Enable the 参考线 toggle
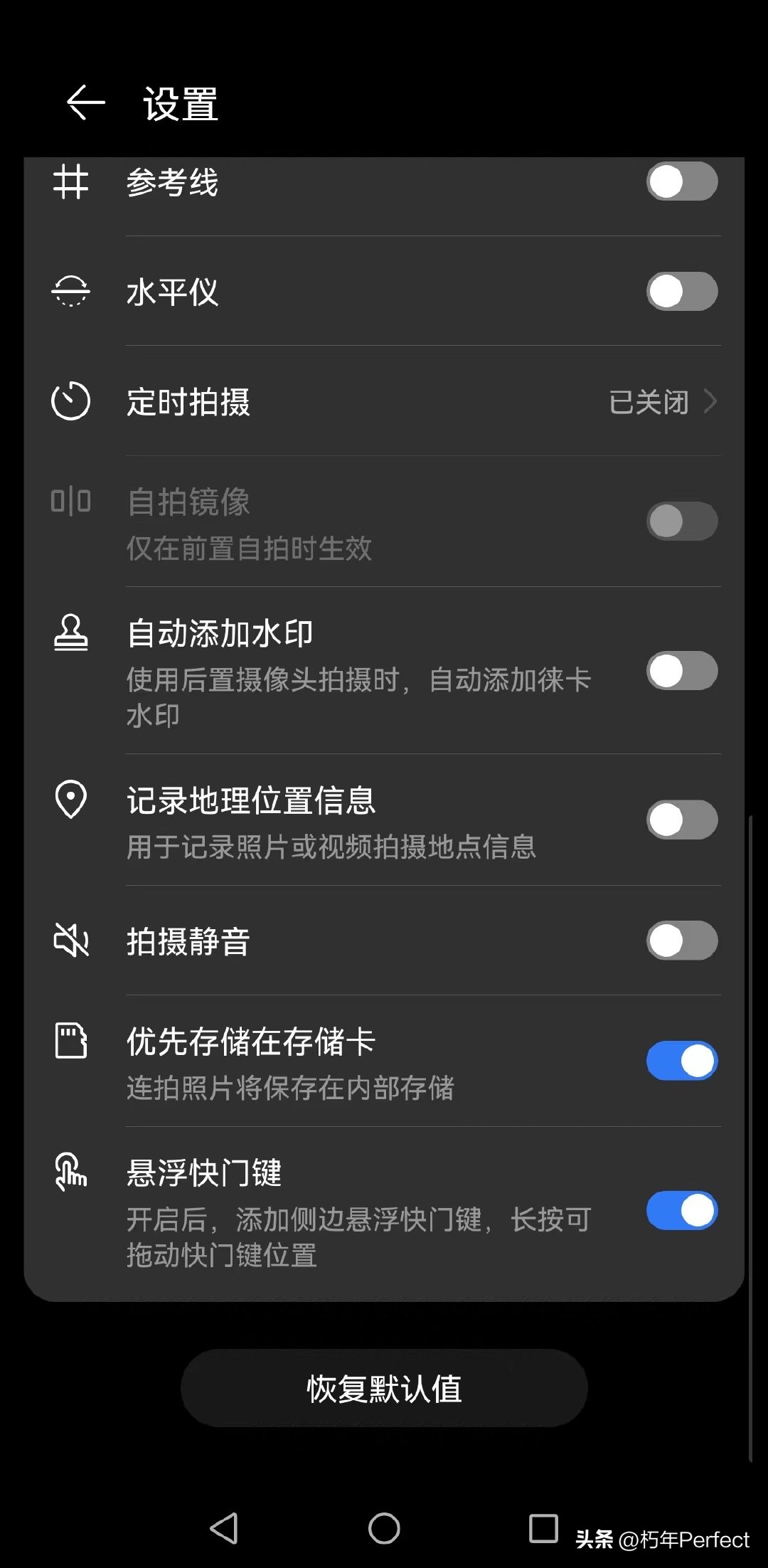This screenshot has height=1568, width=768. click(x=681, y=184)
